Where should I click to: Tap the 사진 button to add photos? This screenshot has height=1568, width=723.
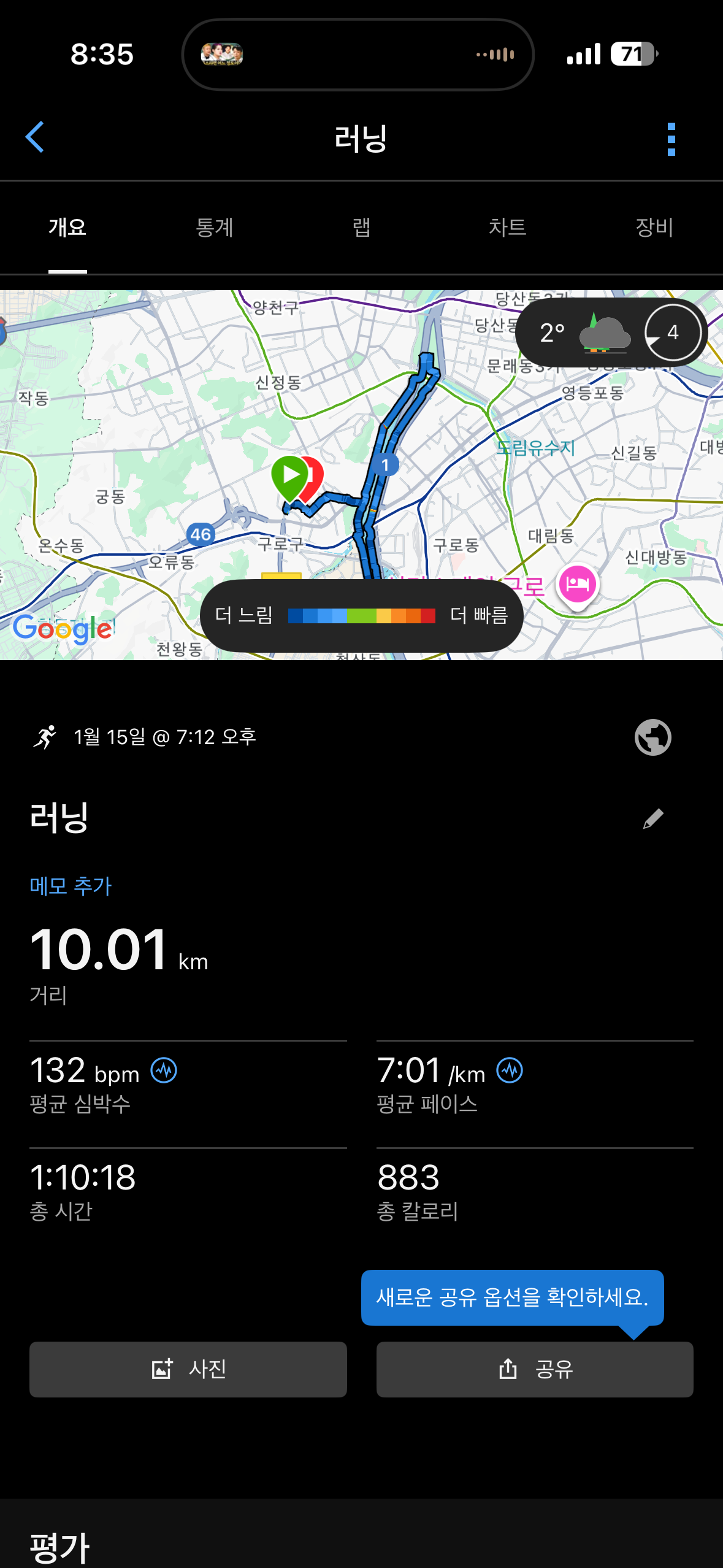click(188, 1369)
